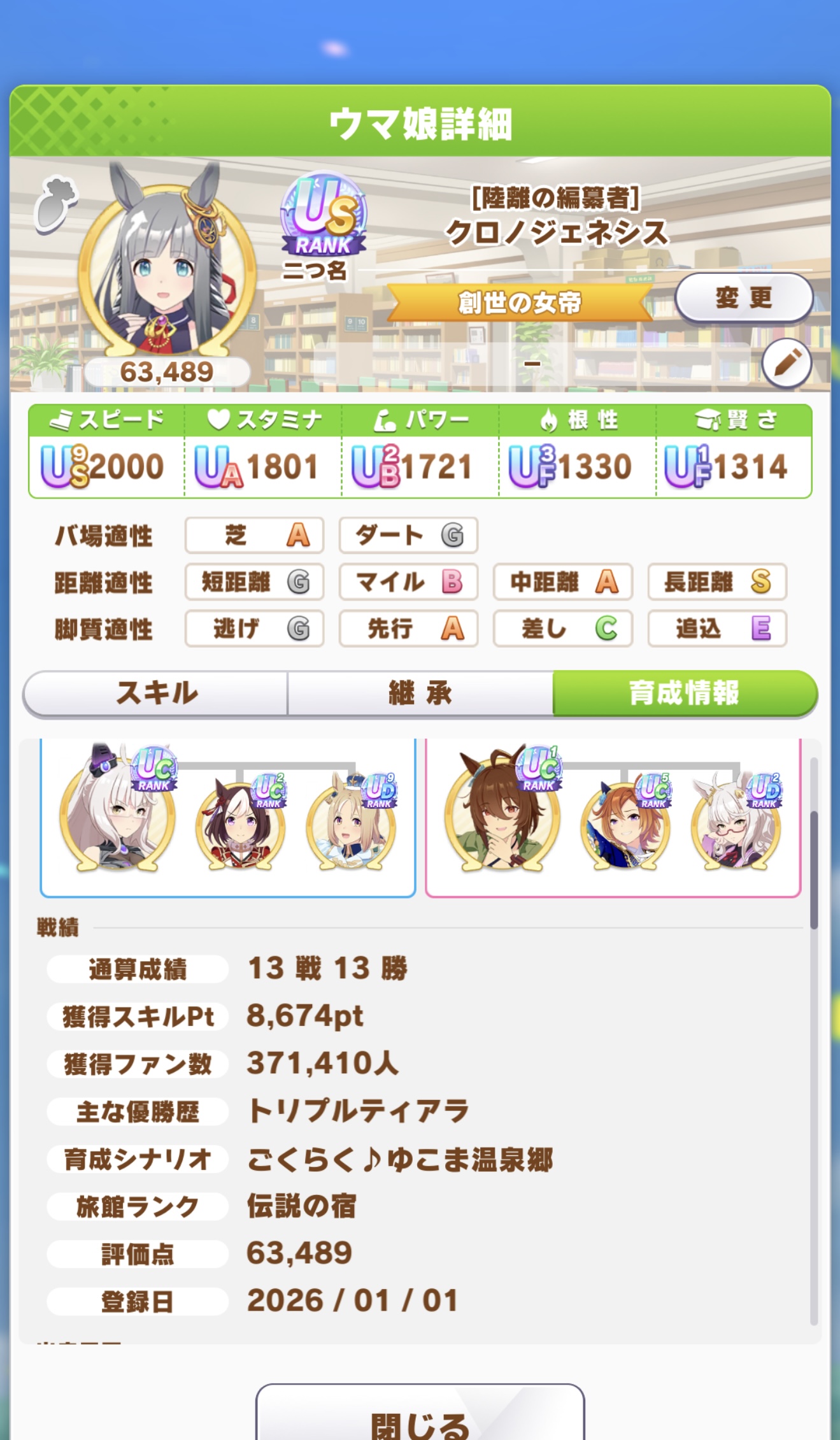
Task: Switch to the スキル tab
Action: click(156, 693)
